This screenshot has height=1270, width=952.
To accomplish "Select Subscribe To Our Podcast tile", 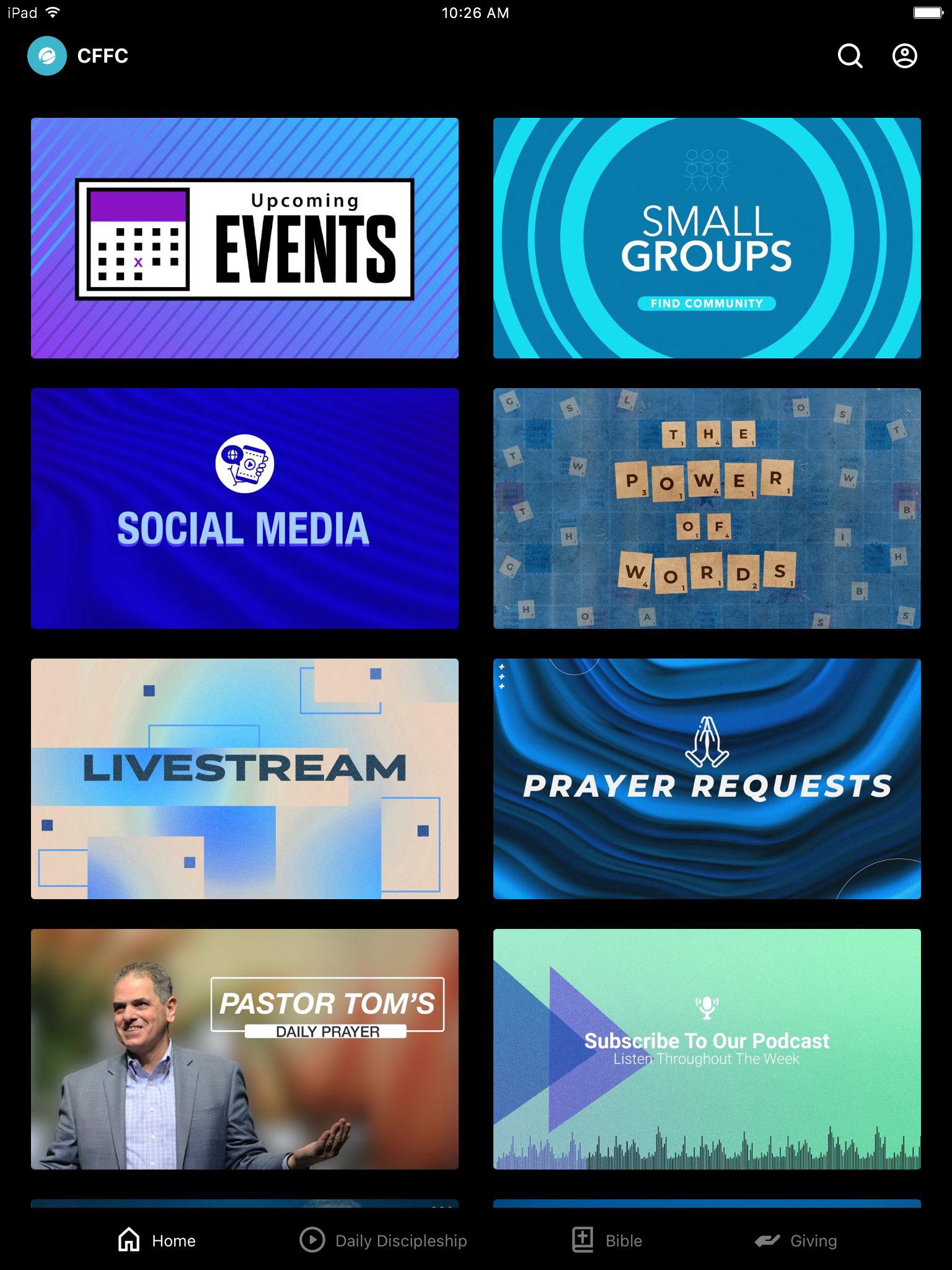I will 707,1049.
